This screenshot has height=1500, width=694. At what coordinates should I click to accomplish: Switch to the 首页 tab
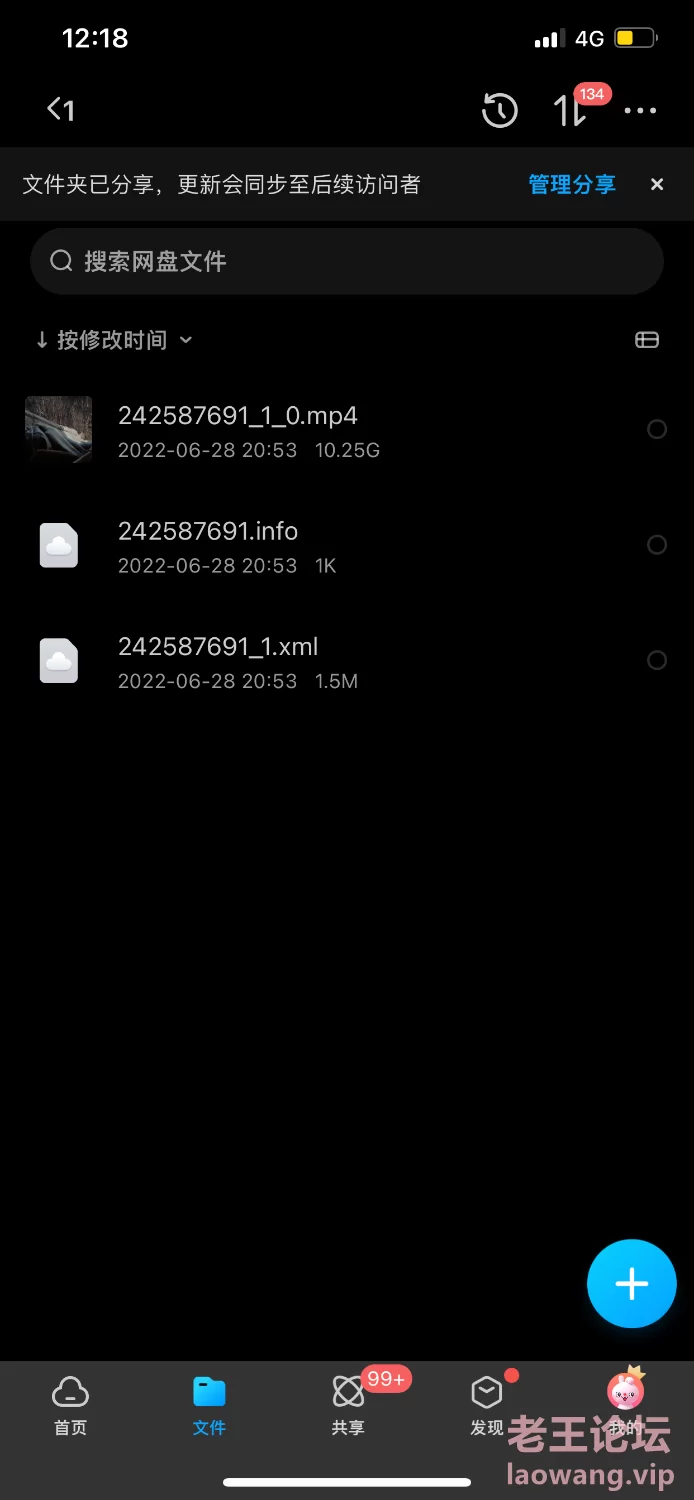tap(70, 1405)
